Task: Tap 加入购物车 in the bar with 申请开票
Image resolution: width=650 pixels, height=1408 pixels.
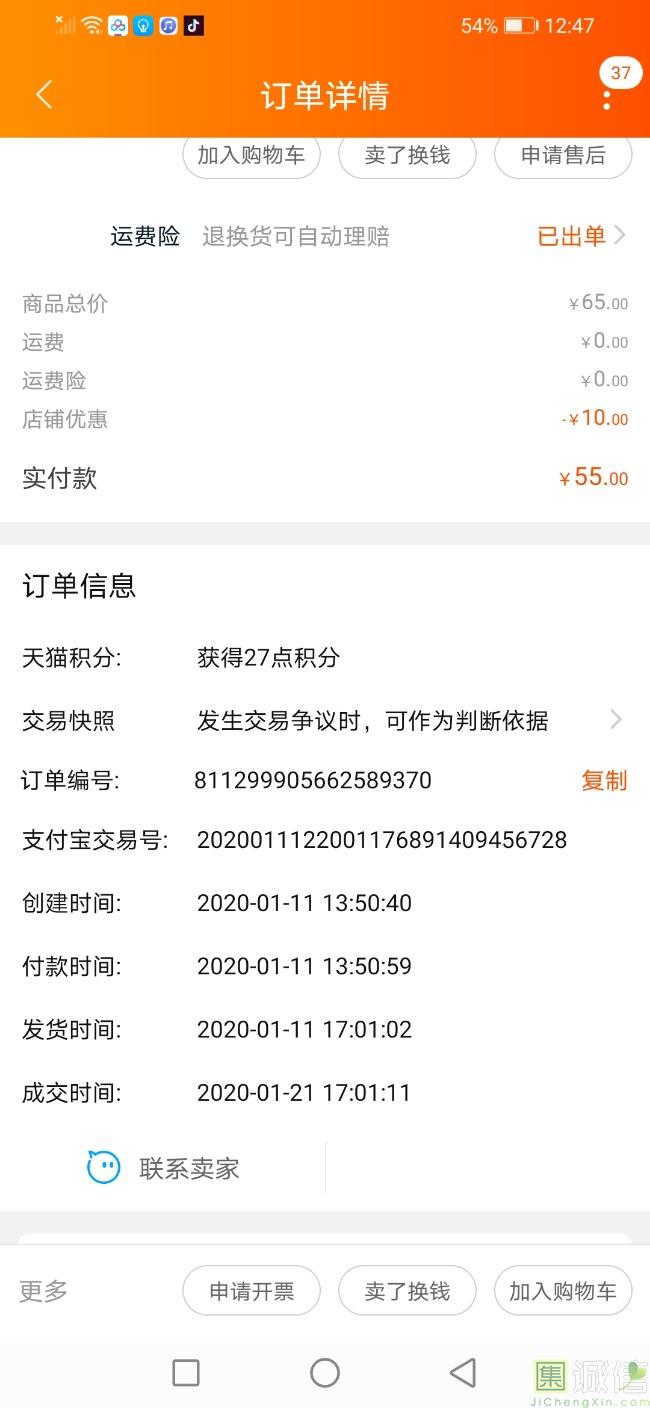Action: click(563, 1291)
